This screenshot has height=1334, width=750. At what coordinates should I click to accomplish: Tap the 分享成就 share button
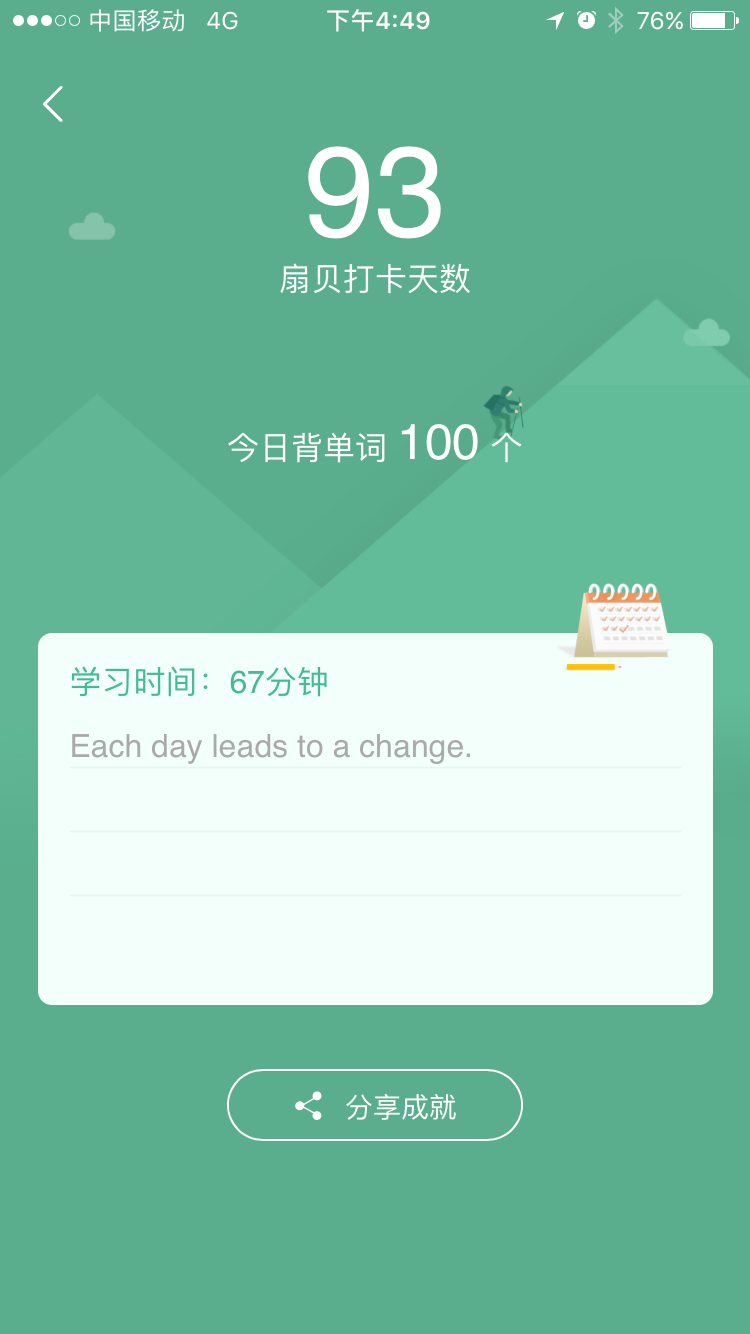375,1105
